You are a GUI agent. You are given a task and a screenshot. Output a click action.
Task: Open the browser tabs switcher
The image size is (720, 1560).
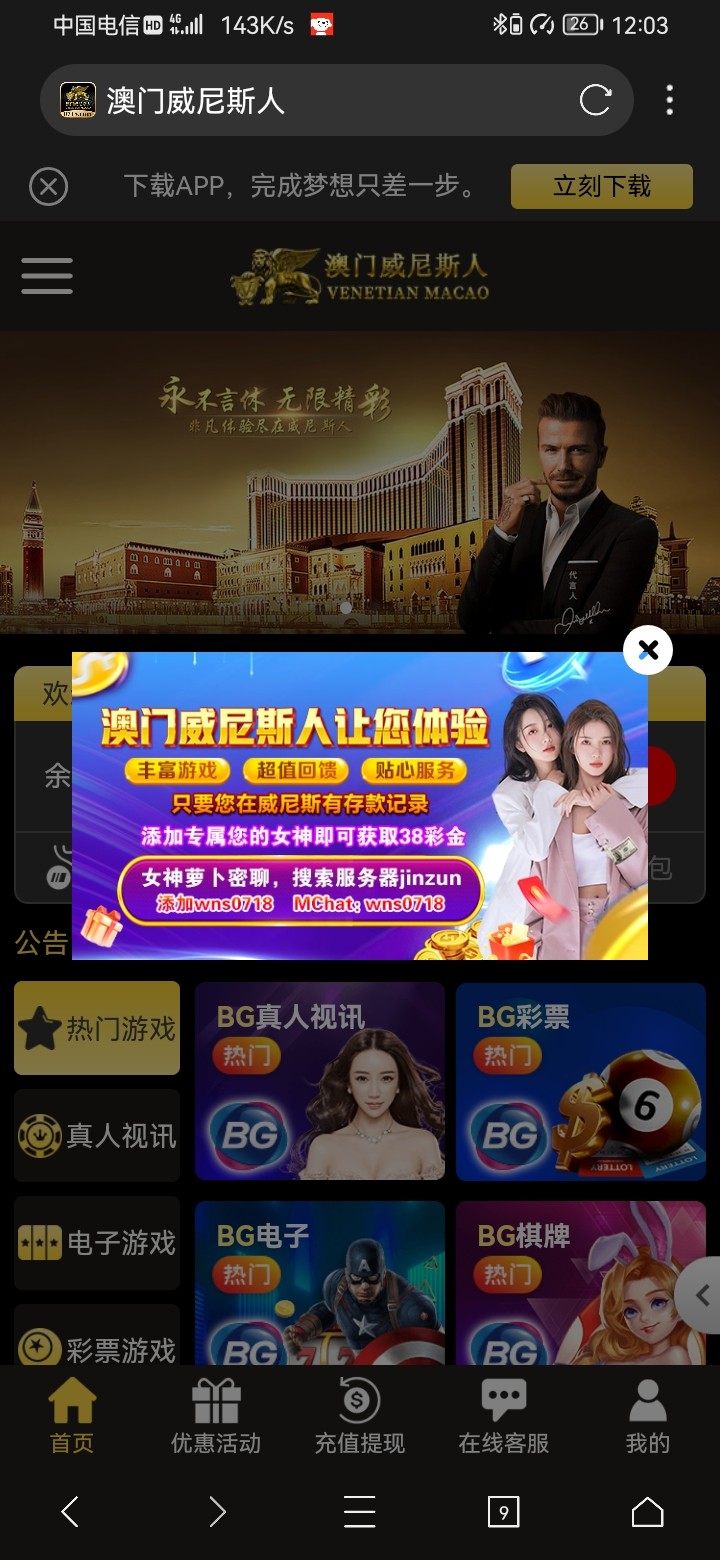click(x=503, y=1511)
